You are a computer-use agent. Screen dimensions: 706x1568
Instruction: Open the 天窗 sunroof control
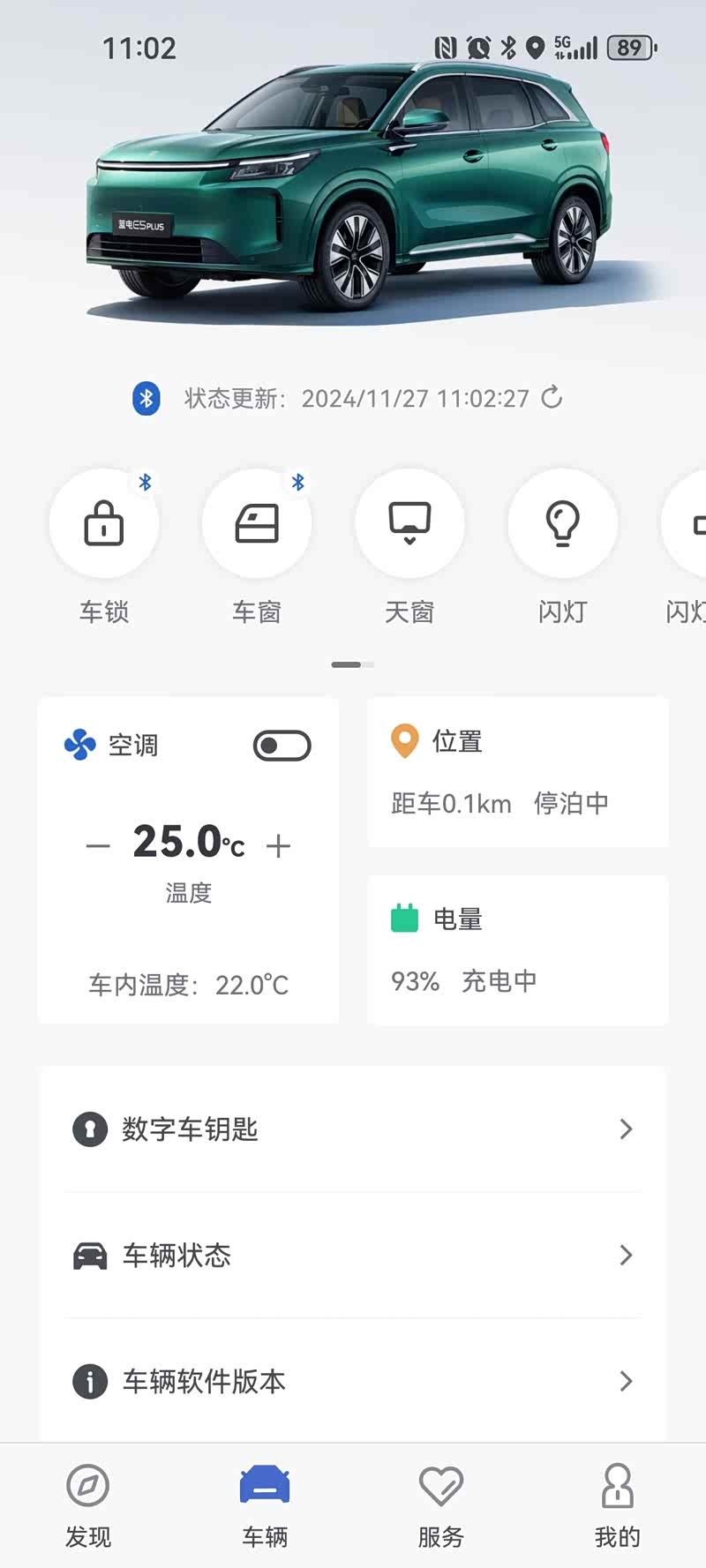409,523
